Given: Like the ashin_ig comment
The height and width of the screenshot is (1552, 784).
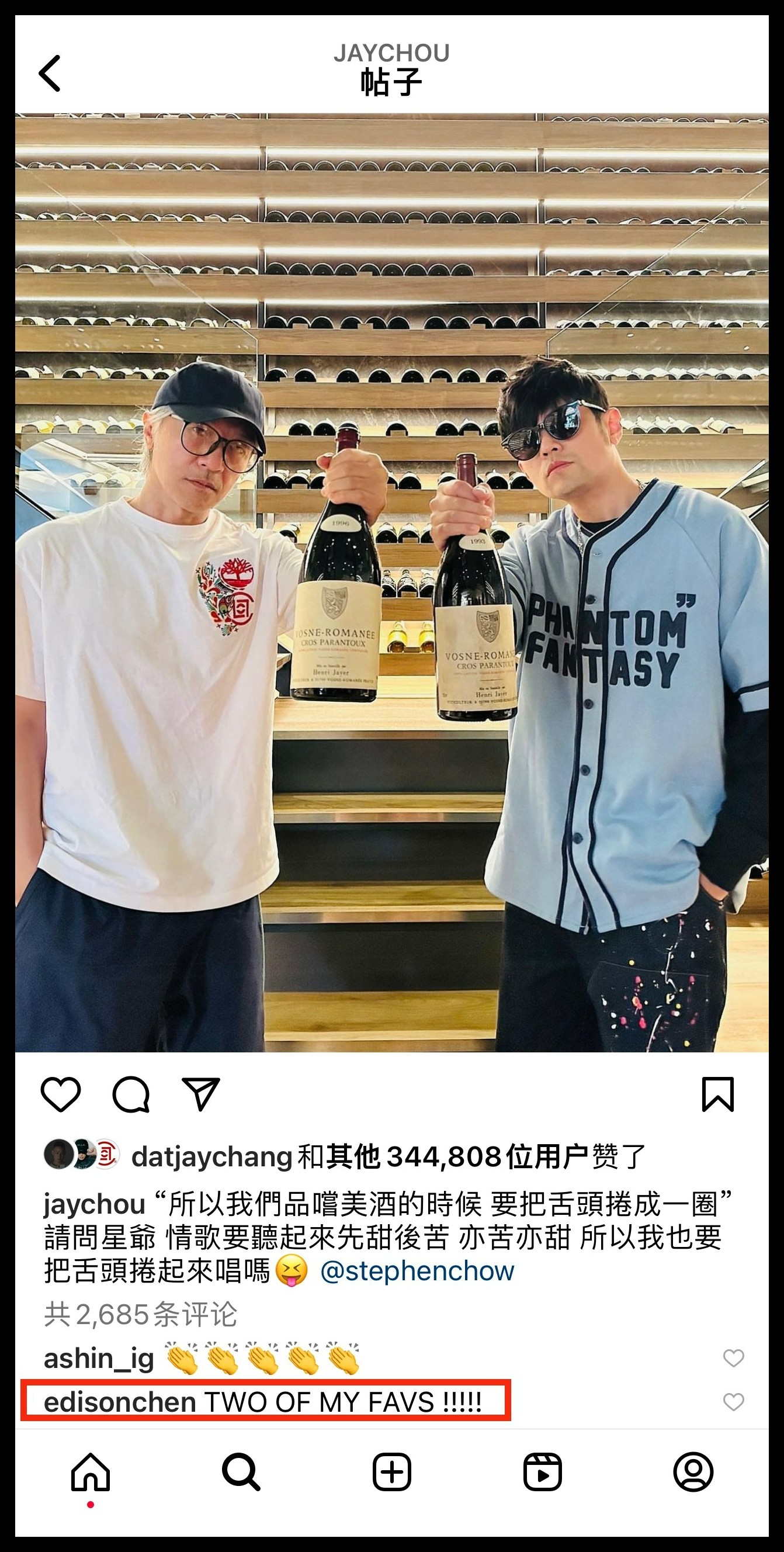Looking at the screenshot, I should [x=733, y=1358].
